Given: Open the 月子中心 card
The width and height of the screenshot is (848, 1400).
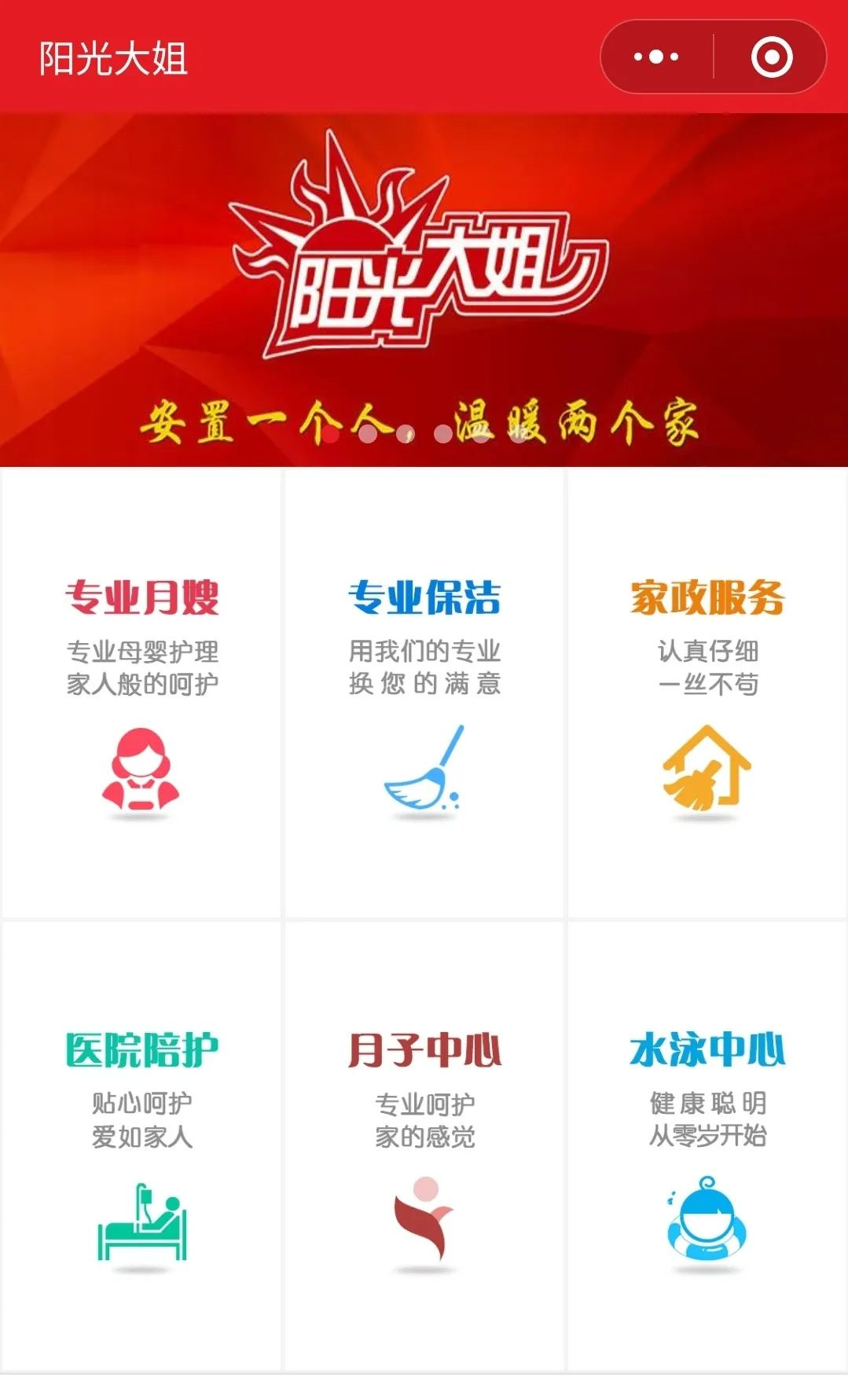Looking at the screenshot, I should click(x=424, y=1147).
